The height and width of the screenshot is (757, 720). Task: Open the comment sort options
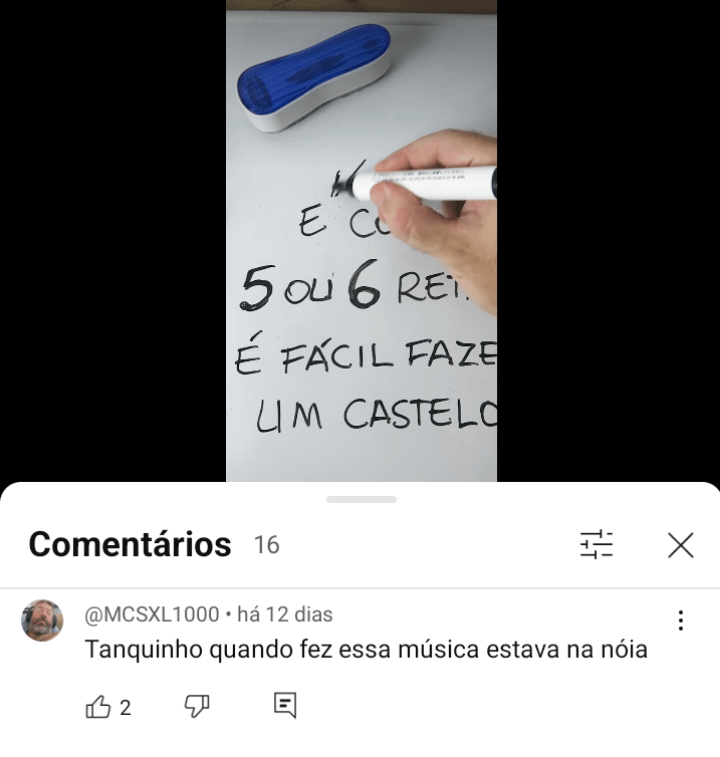[x=597, y=545]
